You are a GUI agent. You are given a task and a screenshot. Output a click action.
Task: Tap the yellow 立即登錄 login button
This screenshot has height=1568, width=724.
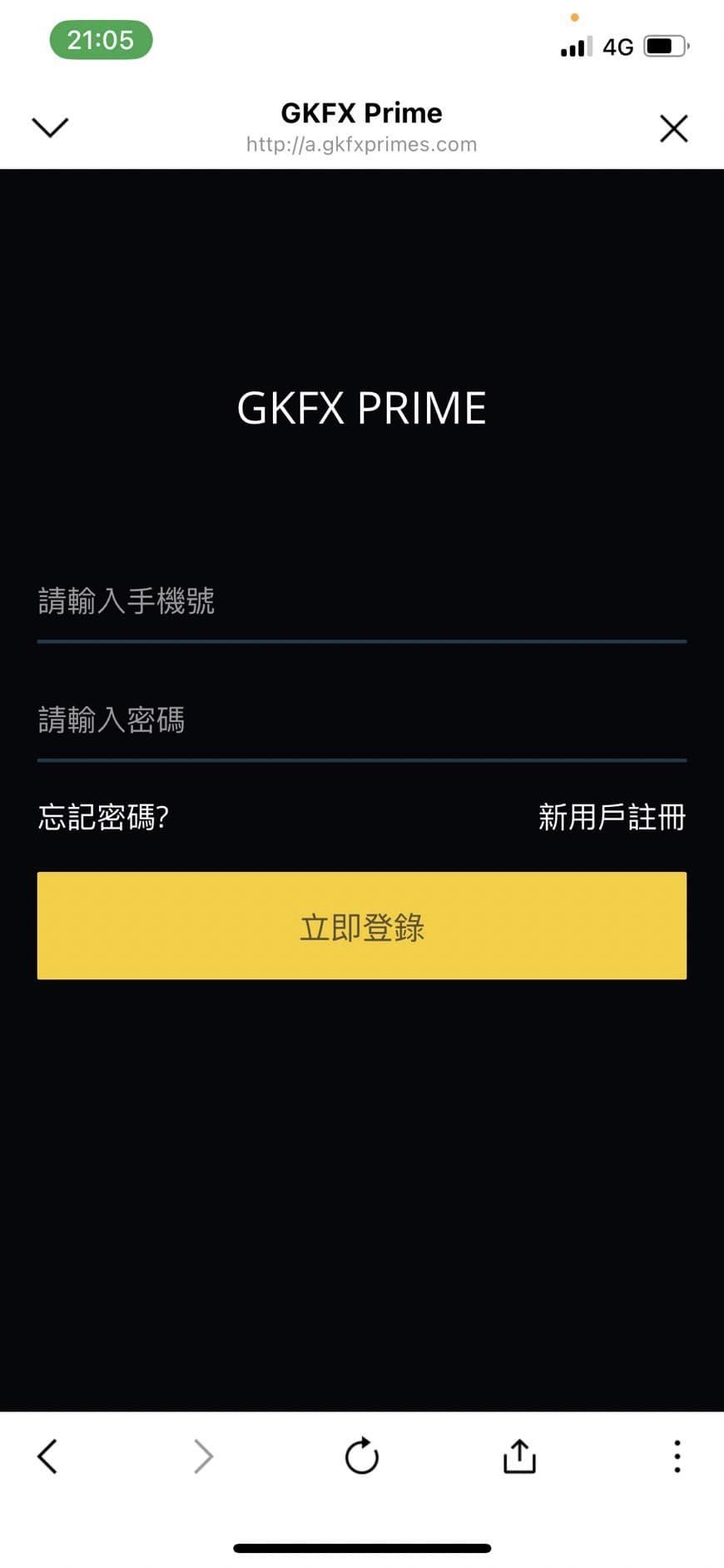pyautogui.click(x=362, y=926)
